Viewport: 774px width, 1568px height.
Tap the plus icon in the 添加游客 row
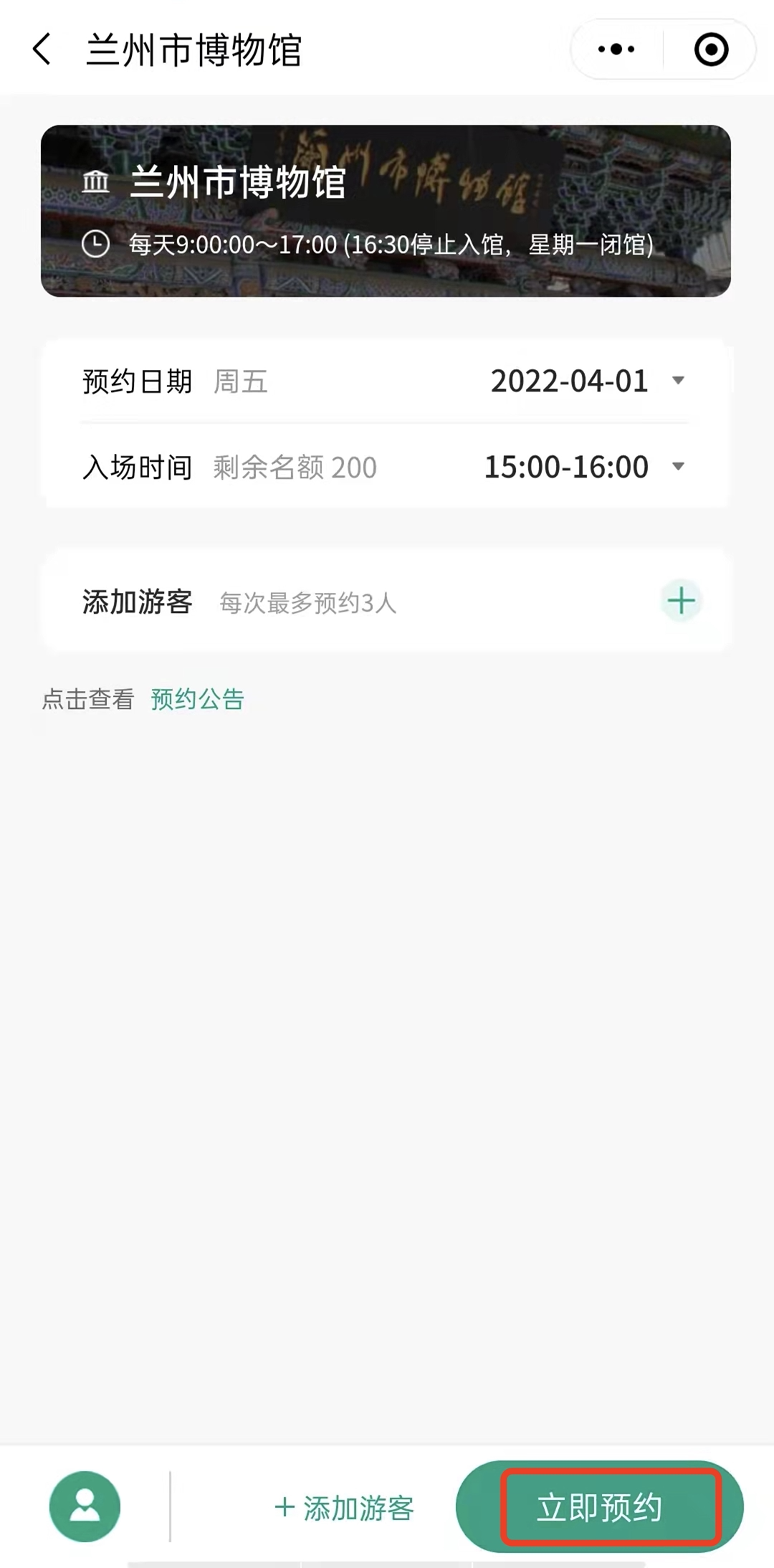point(681,601)
